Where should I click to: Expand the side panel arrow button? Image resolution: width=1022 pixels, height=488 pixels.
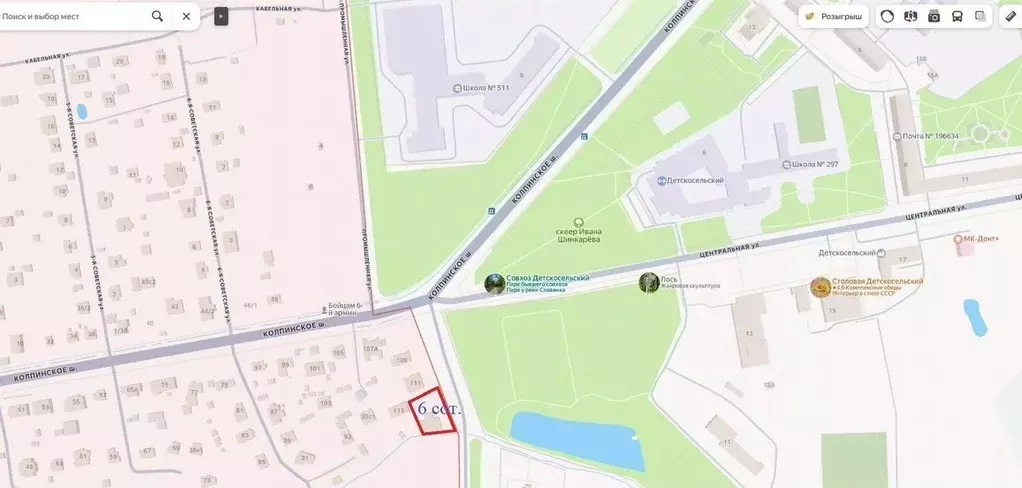click(x=221, y=16)
